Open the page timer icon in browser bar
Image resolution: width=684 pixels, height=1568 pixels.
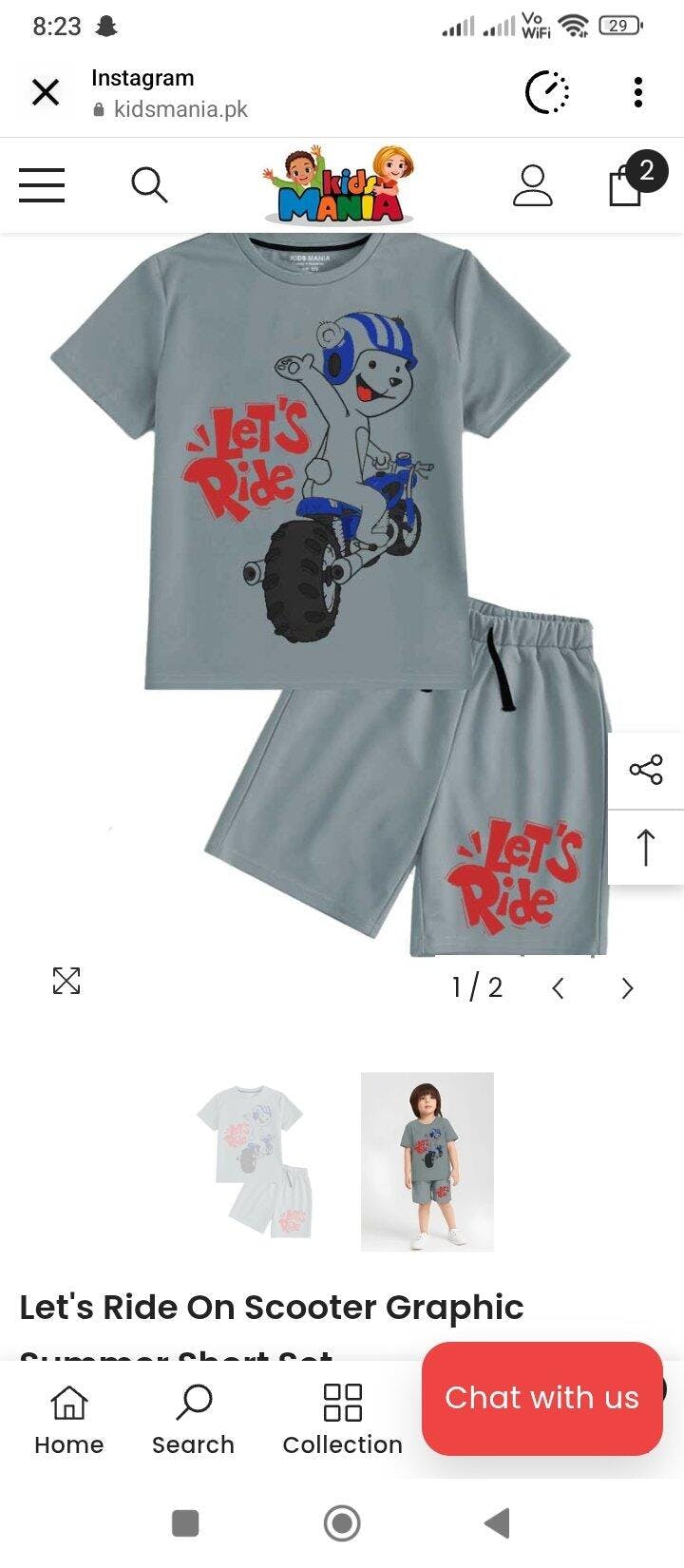click(547, 92)
